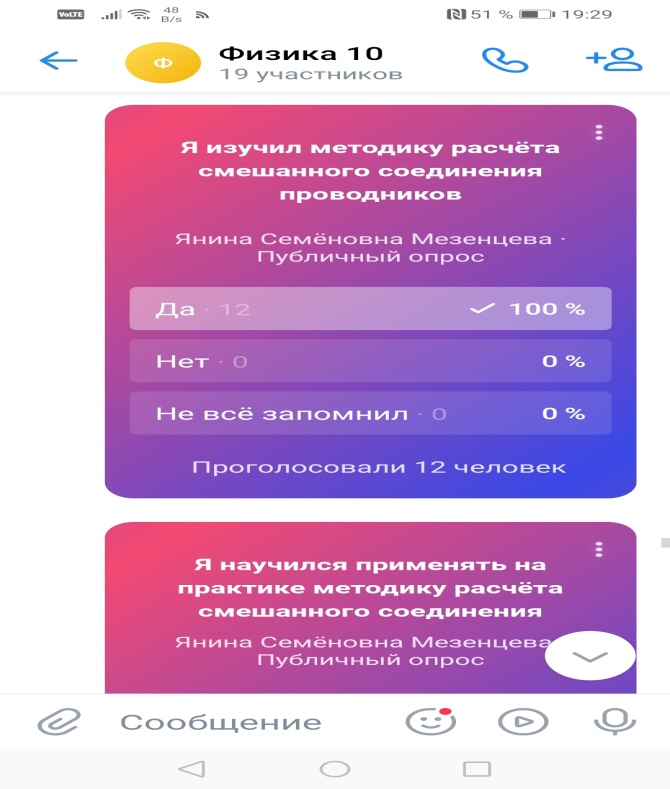This screenshot has width=670, height=789.
Task: Open options menu of first poll
Action: [x=598, y=133]
